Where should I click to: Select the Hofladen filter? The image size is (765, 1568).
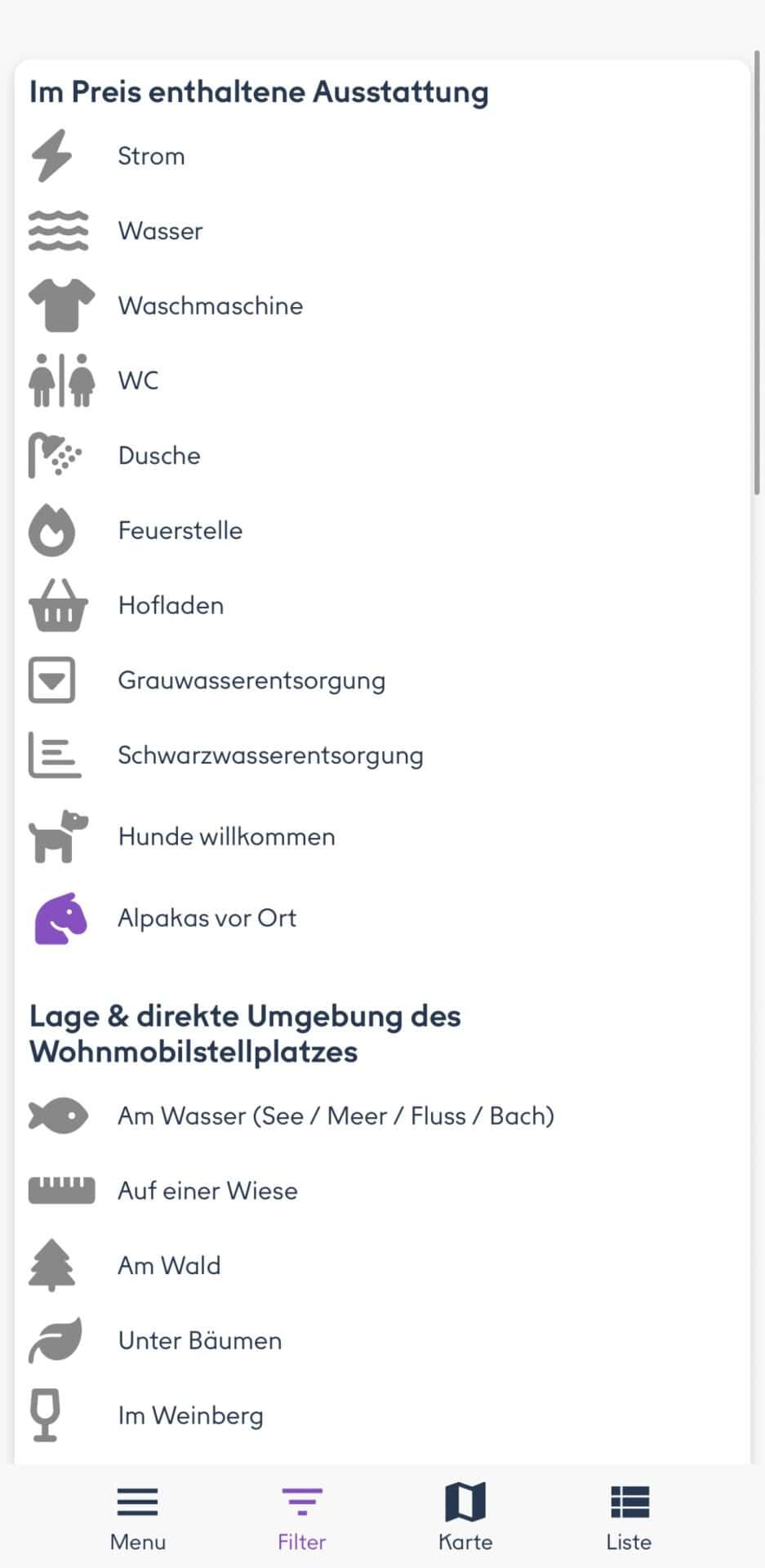point(171,606)
